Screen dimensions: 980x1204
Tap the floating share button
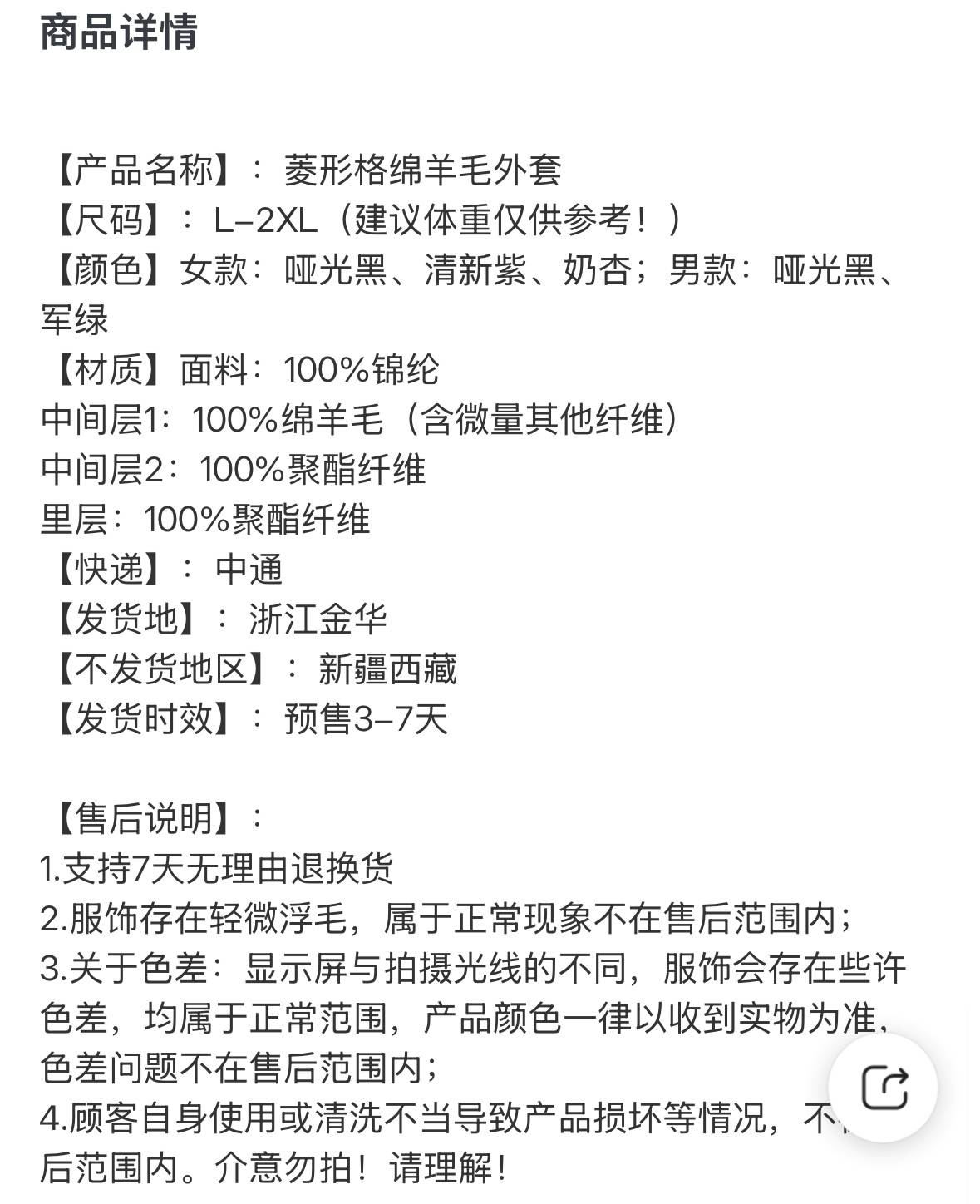coord(884,1087)
